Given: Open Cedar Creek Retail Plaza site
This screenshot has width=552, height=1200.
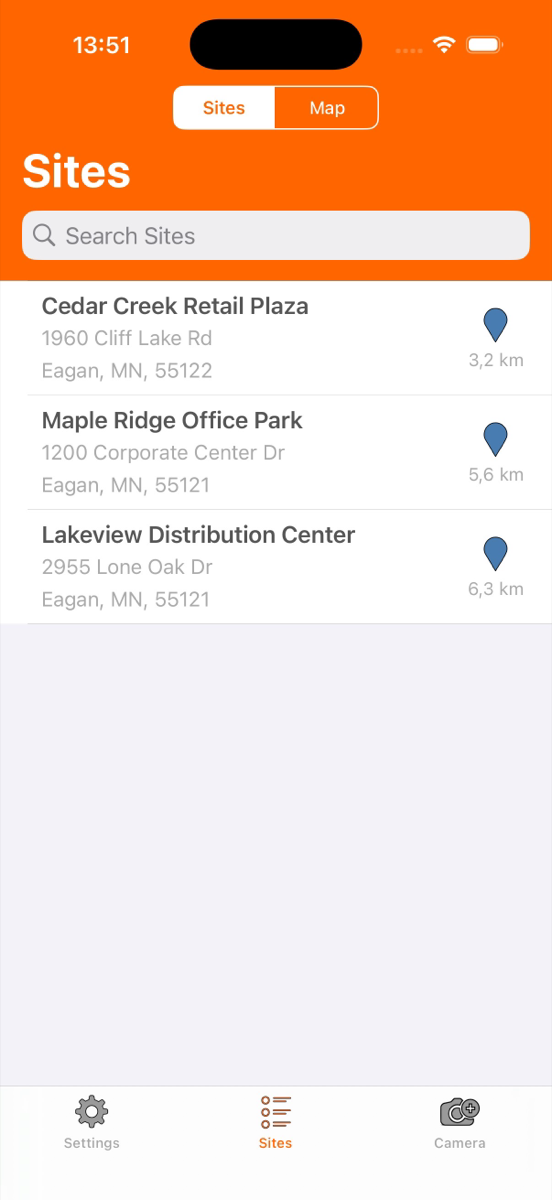Looking at the screenshot, I should tap(276, 338).
